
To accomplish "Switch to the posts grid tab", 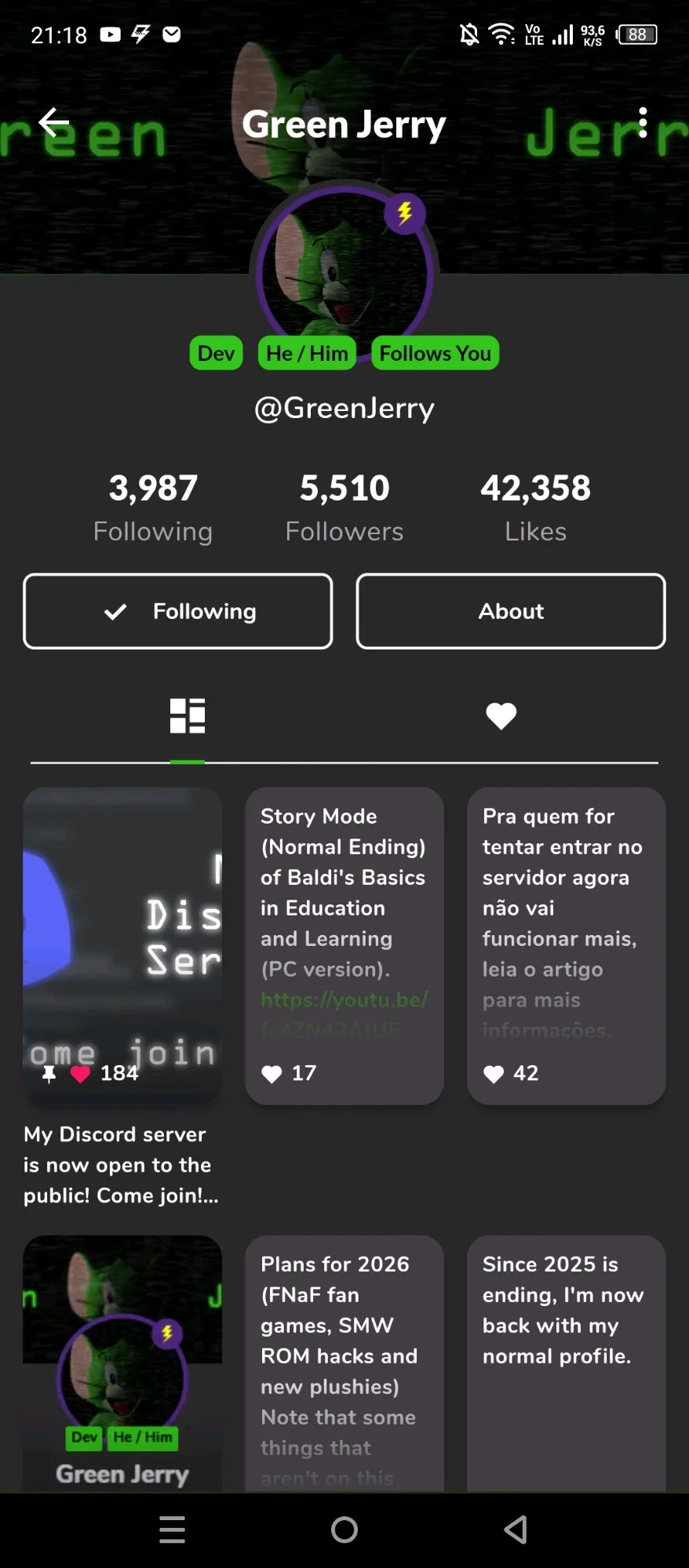I will click(x=188, y=716).
